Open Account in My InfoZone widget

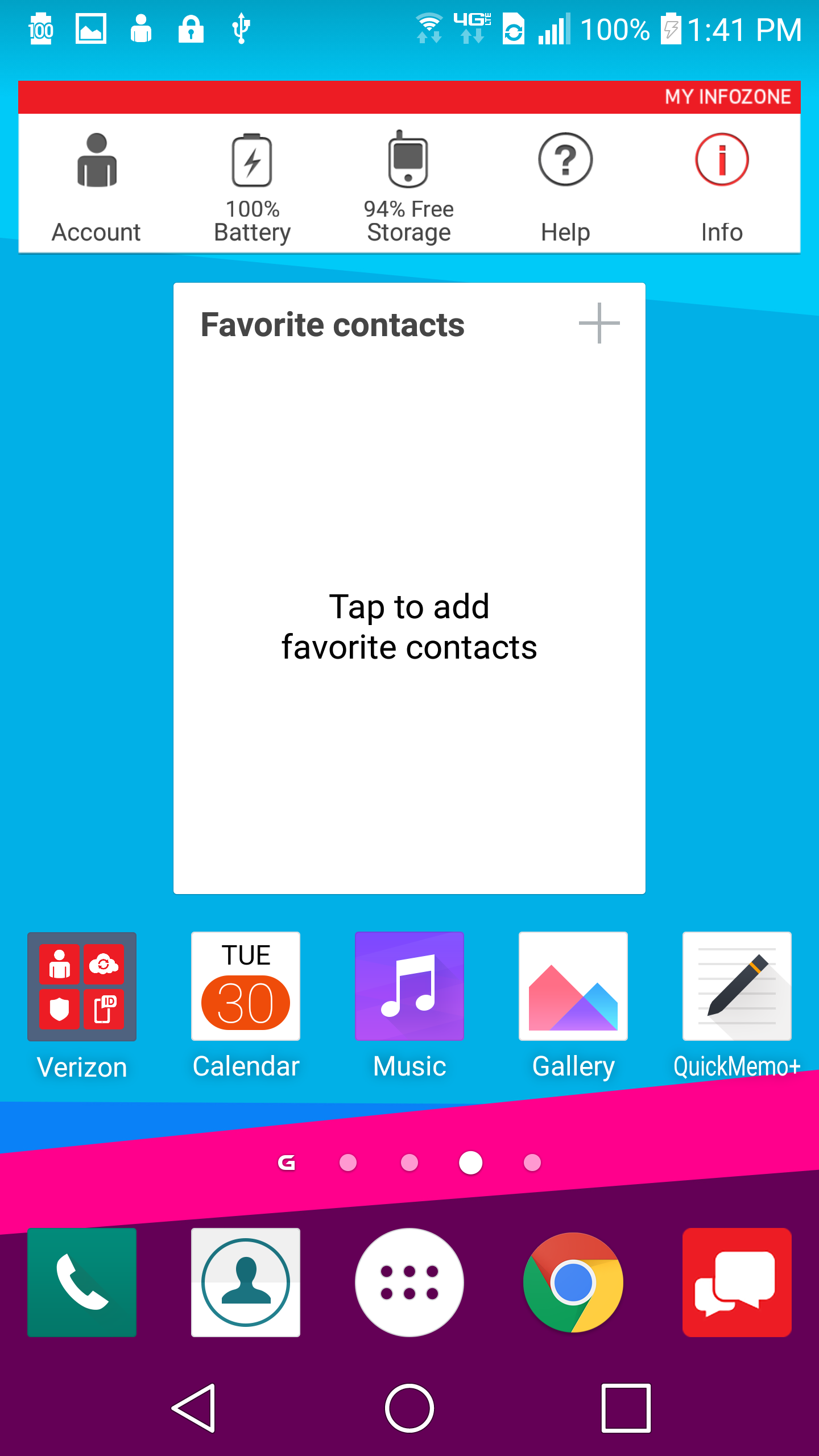click(x=97, y=188)
